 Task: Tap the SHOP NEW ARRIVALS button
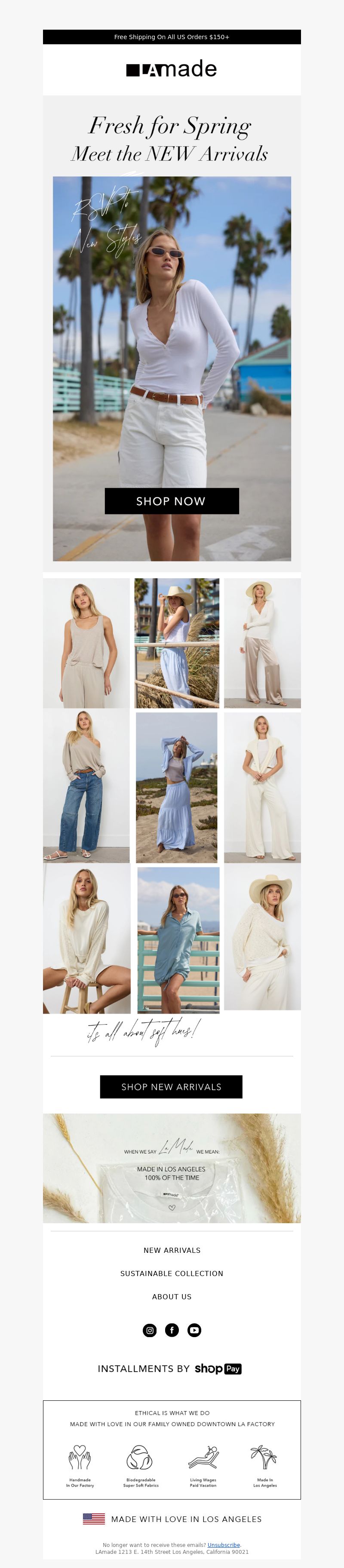[171, 1086]
